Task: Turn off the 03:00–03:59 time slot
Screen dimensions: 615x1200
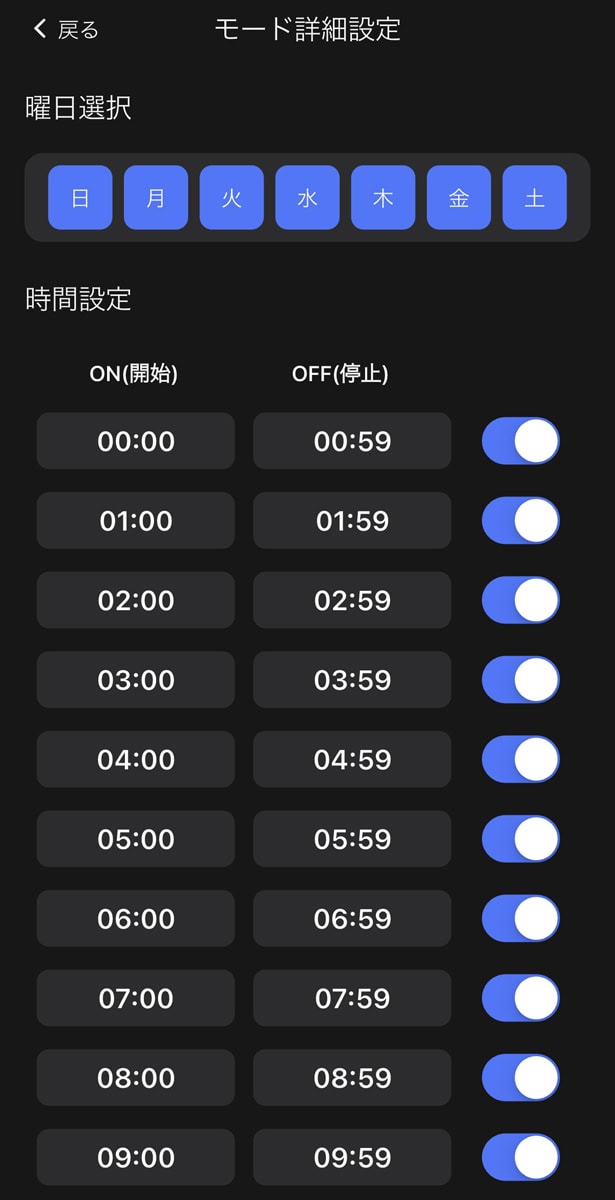Action: (x=520, y=680)
